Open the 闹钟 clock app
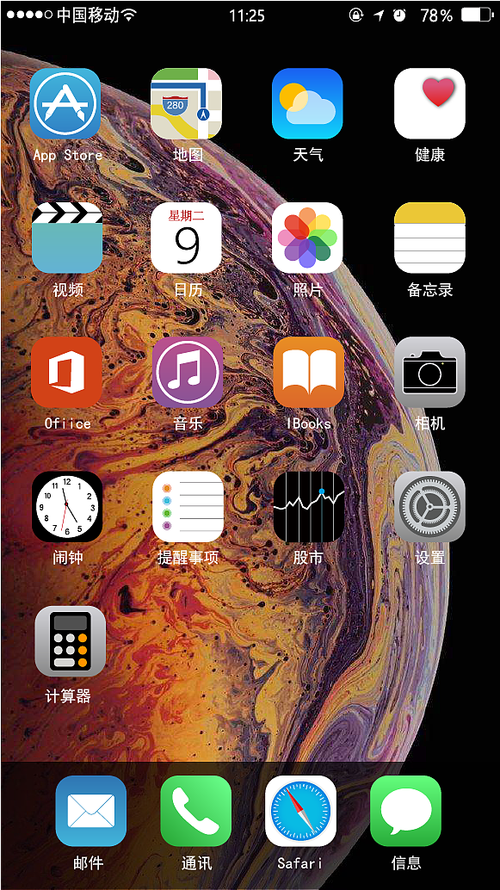 point(67,506)
